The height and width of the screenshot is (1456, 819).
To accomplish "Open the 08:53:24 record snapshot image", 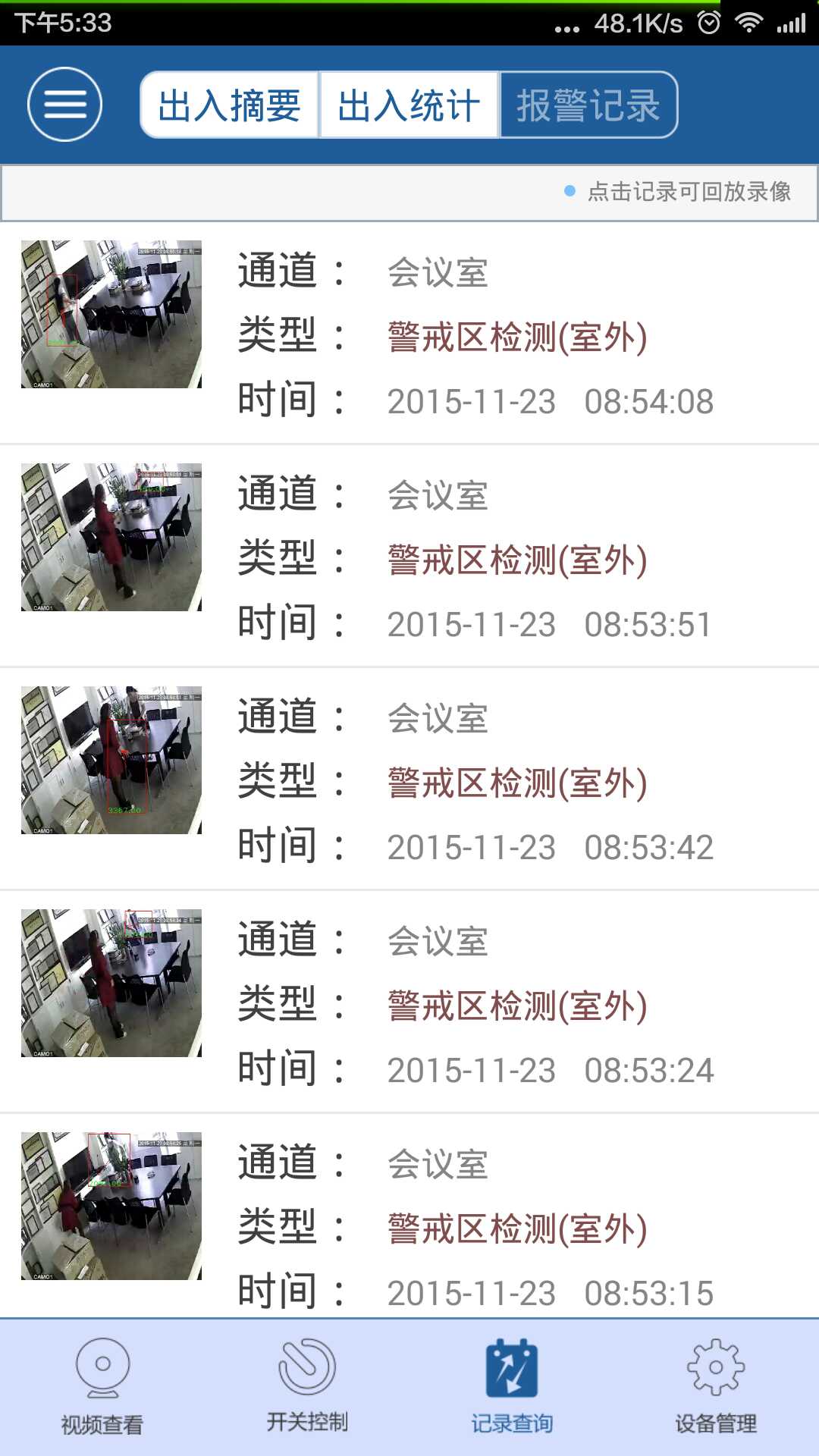I will 109,984.
